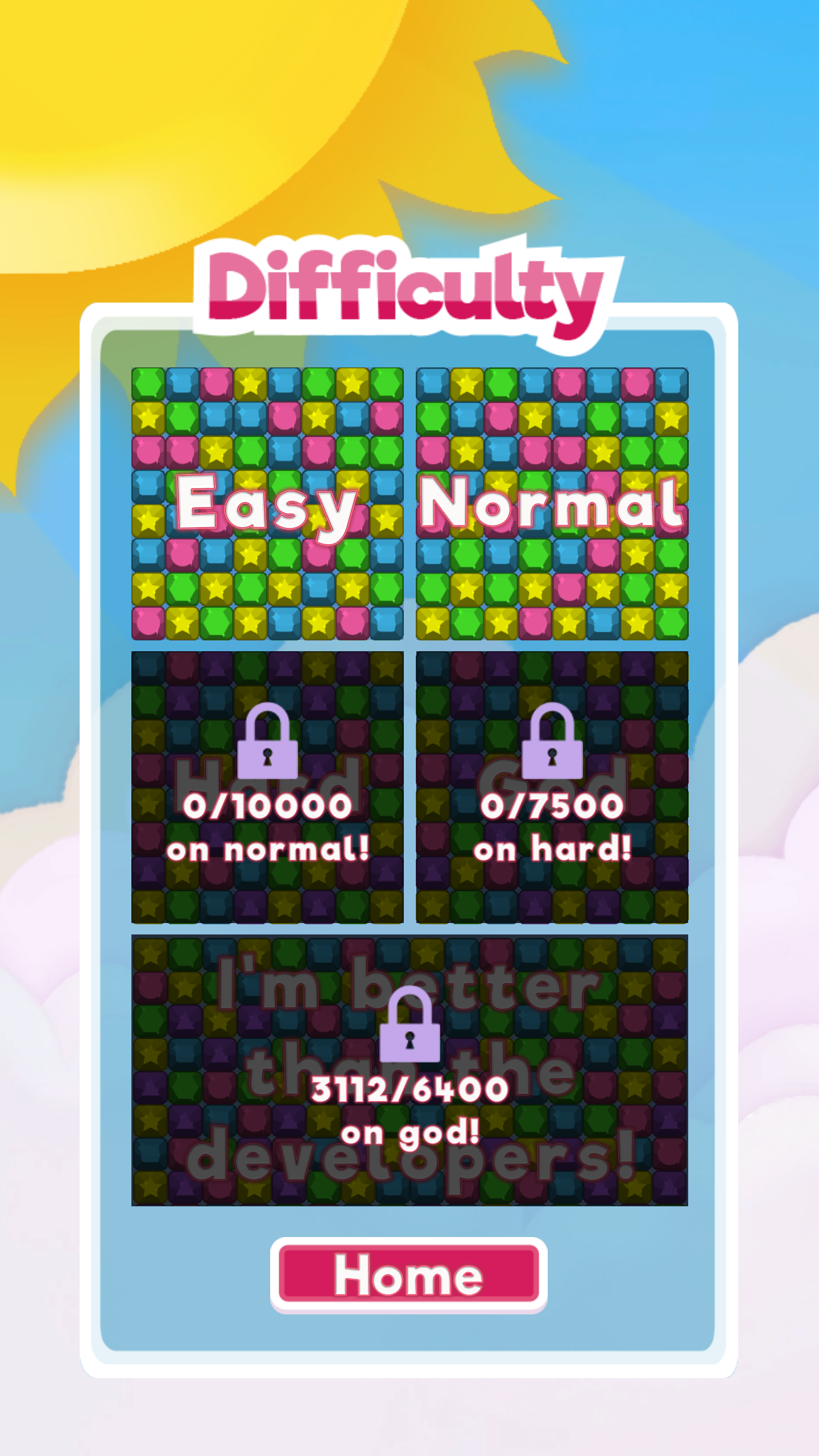
Task: Tap the locked Hard difficulty tile
Action: 267,787
